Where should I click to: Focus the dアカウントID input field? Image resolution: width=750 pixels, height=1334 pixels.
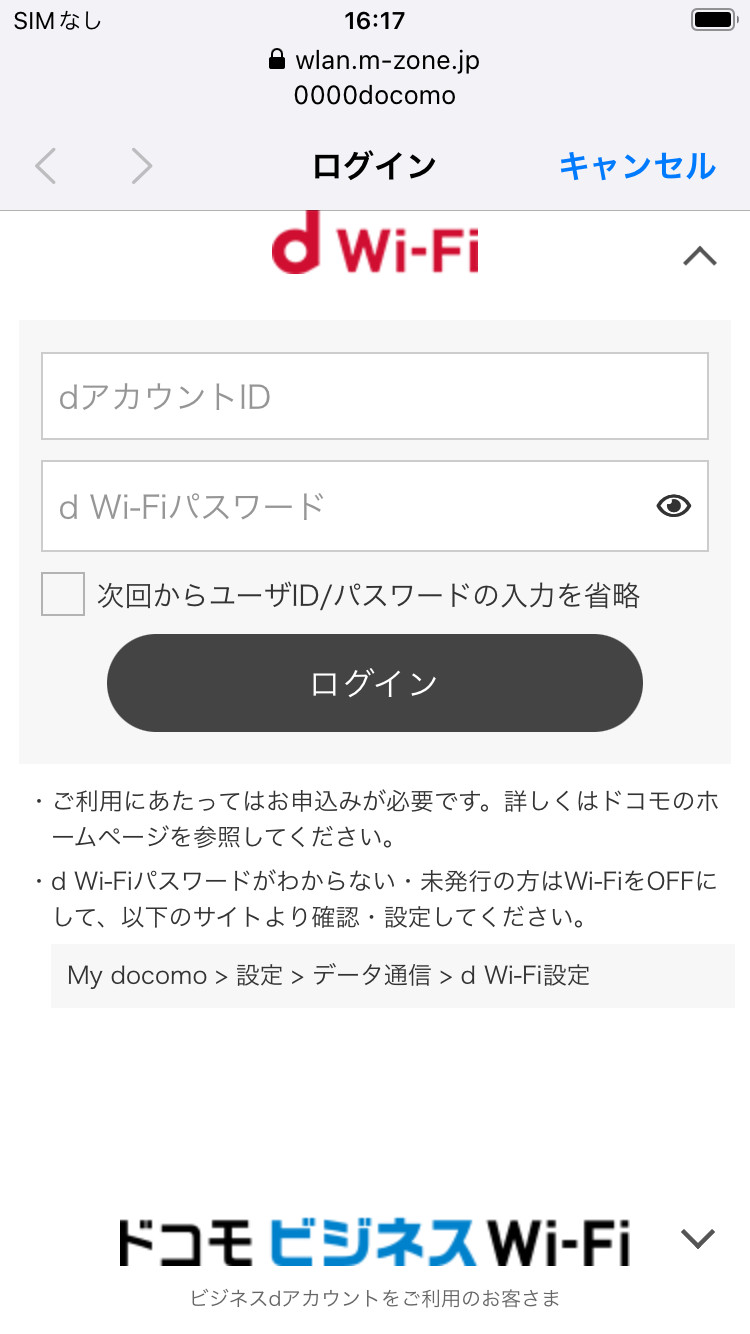375,396
